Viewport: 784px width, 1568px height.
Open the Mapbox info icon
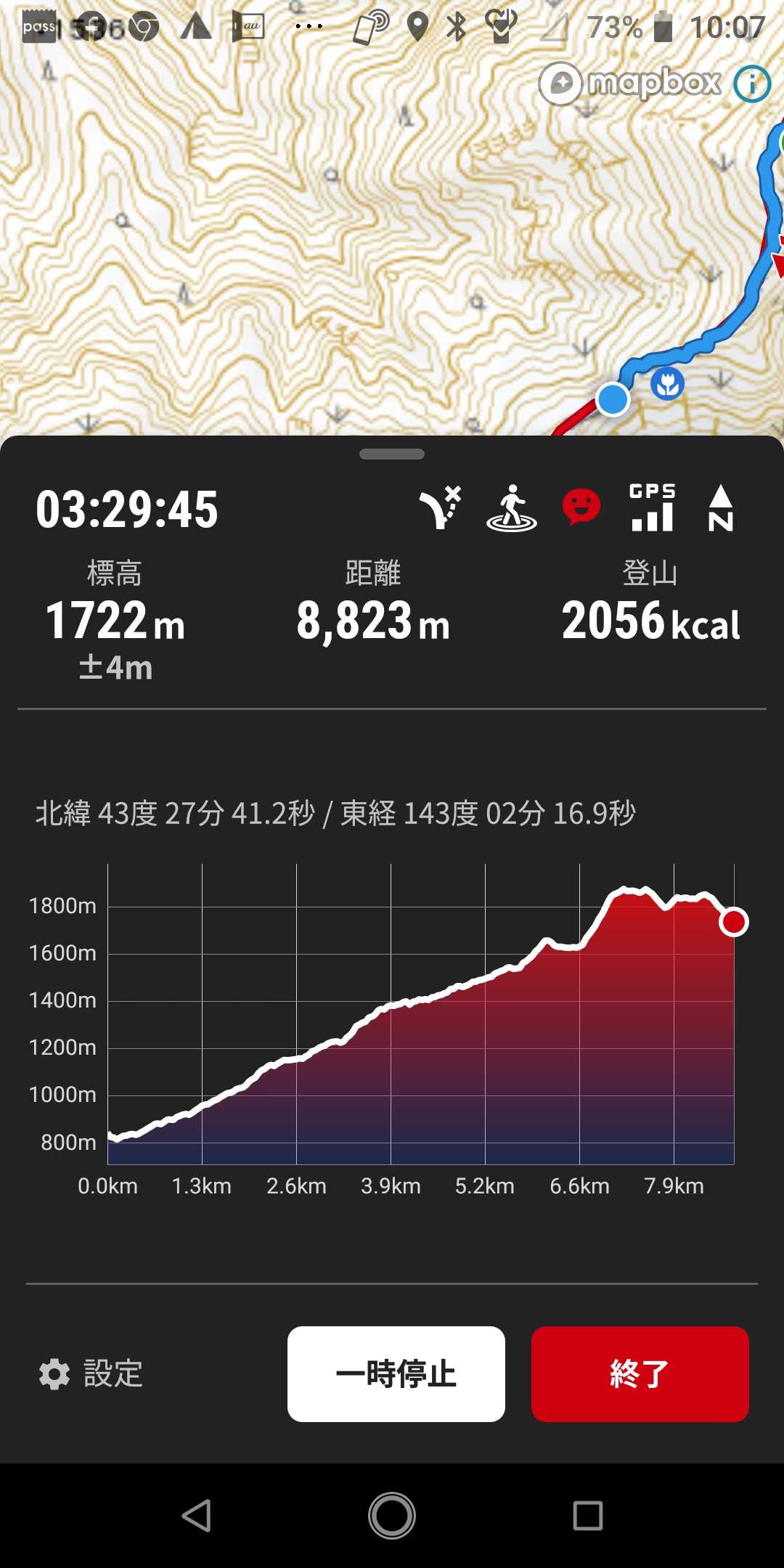point(752,84)
